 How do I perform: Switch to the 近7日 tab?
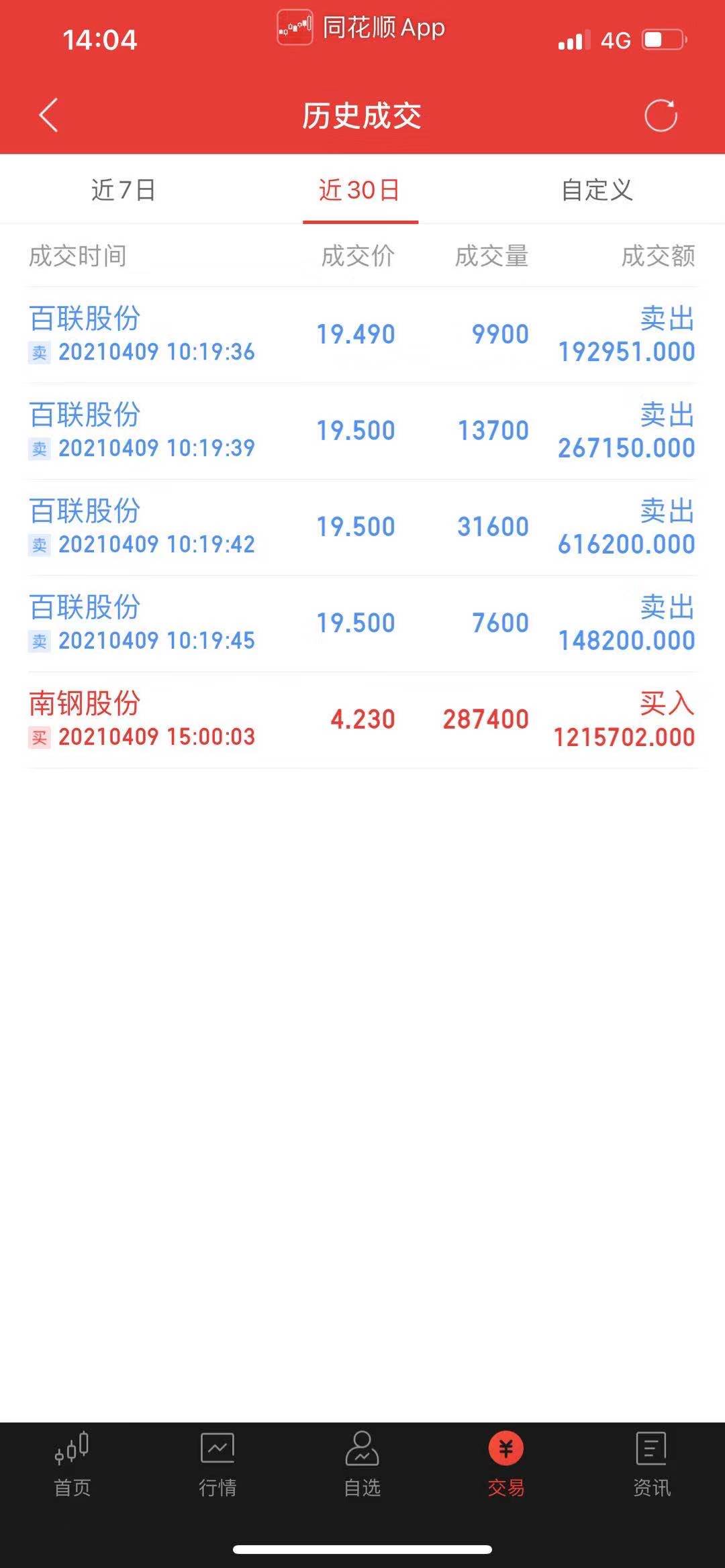[124, 190]
